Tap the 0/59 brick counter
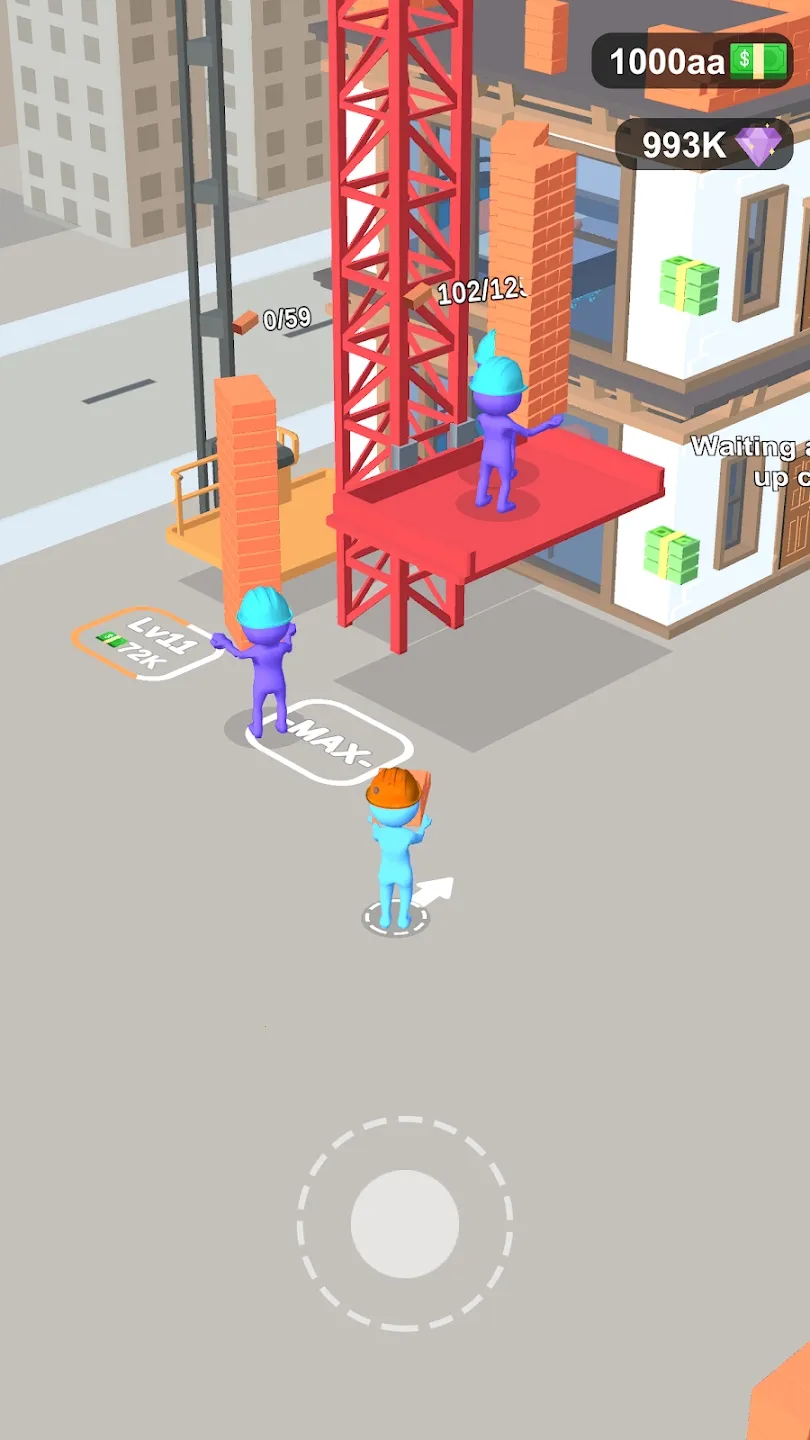 coord(285,318)
